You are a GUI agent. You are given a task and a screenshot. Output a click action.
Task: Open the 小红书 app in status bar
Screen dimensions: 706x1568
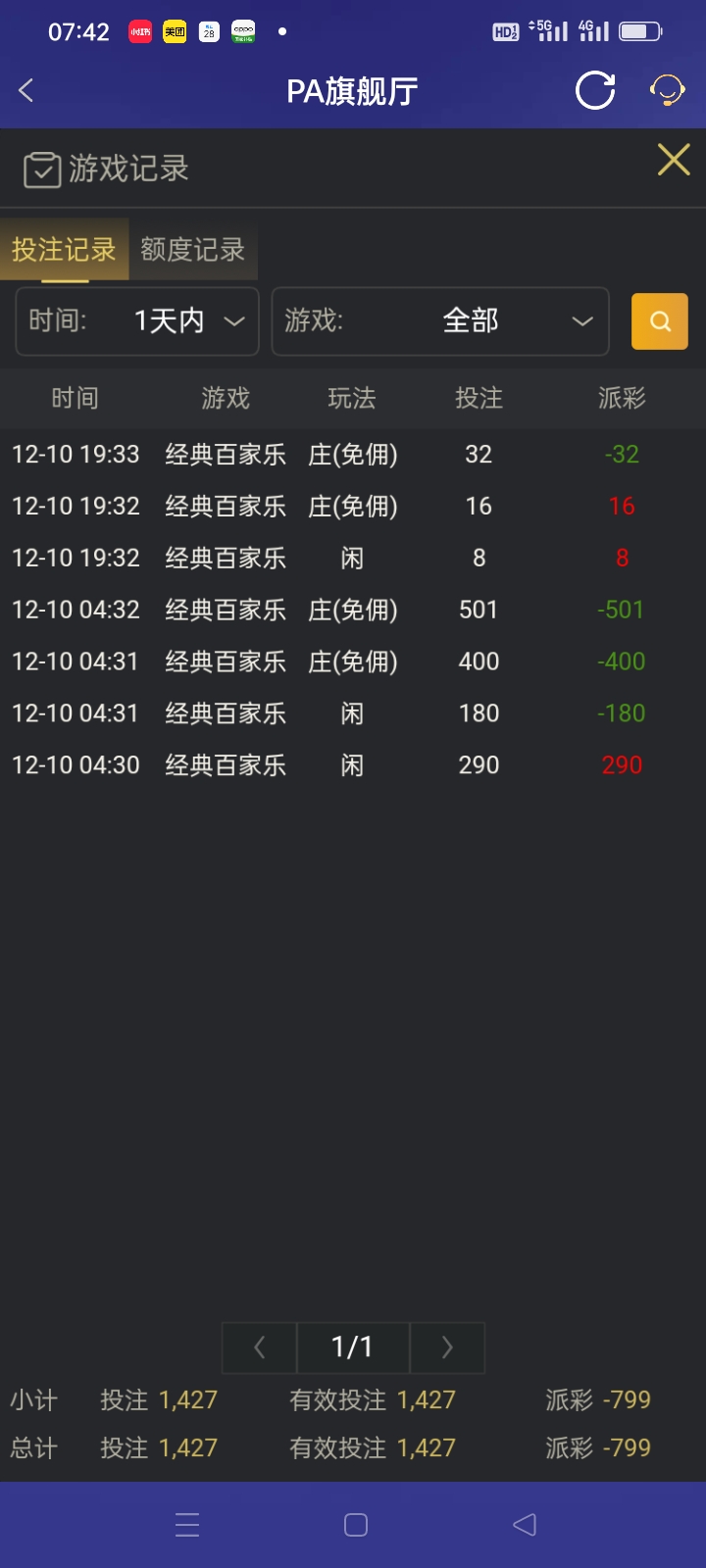pos(139,30)
